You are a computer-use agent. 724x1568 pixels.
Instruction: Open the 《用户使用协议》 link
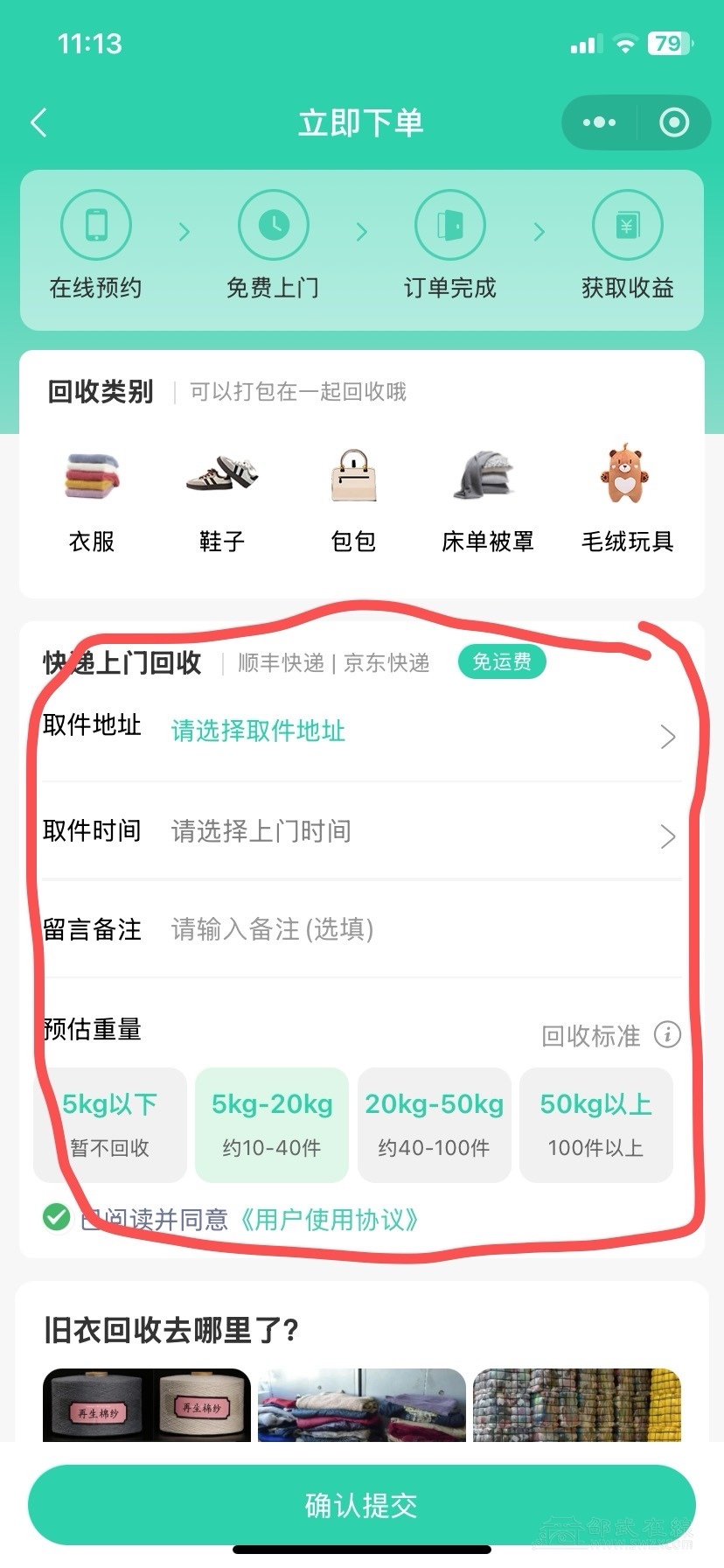[x=329, y=1219]
